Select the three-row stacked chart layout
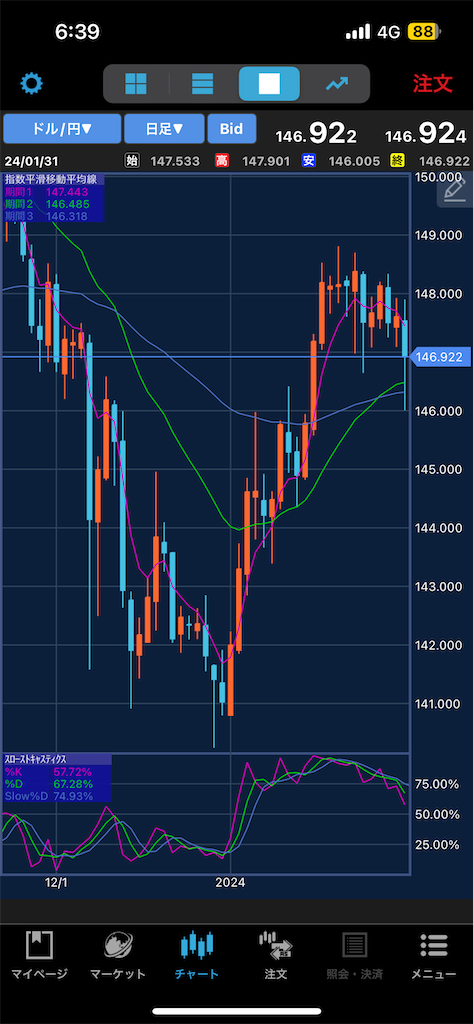Screen dimensions: 474x1024 [x=202, y=84]
